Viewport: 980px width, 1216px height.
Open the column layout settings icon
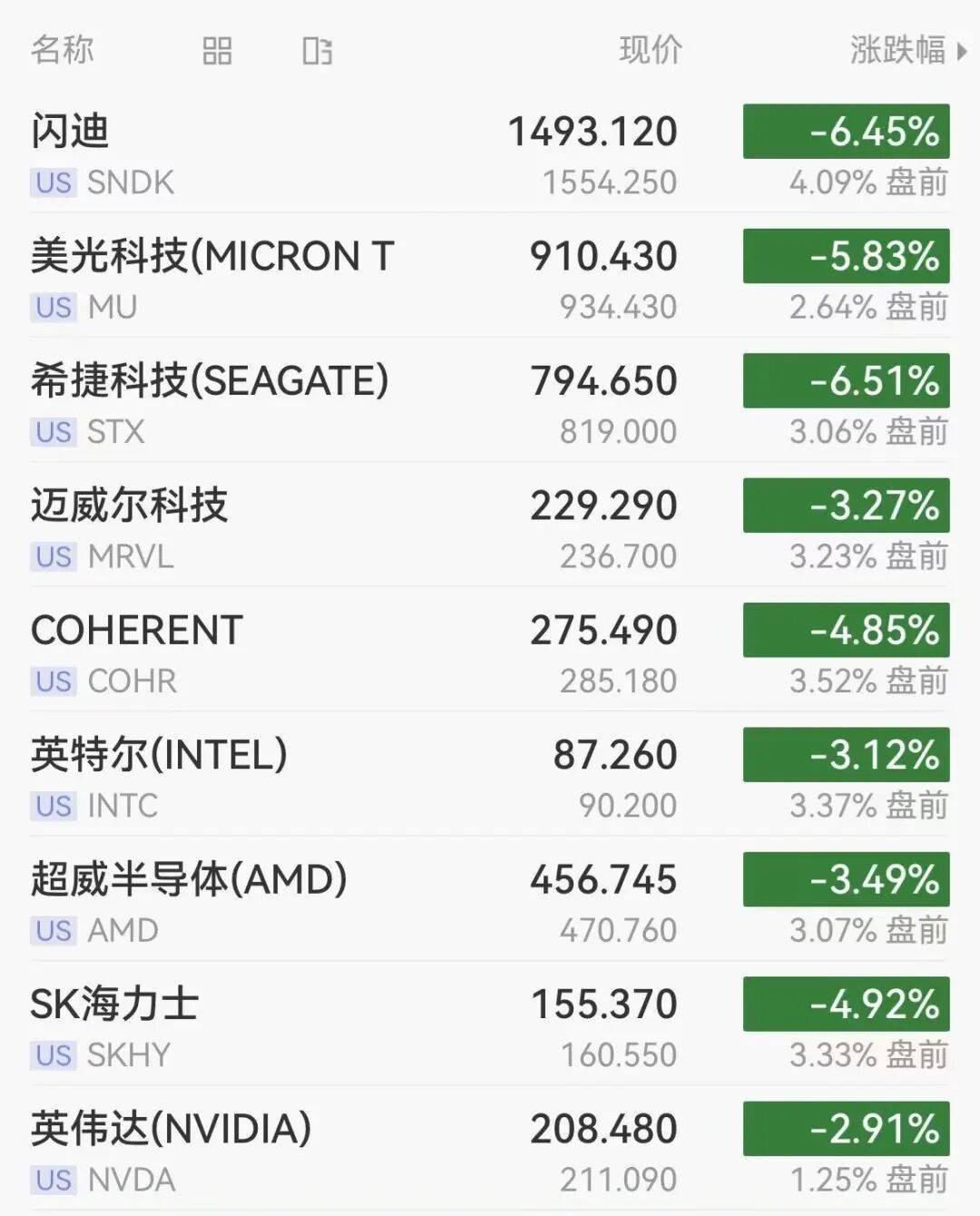(x=317, y=51)
